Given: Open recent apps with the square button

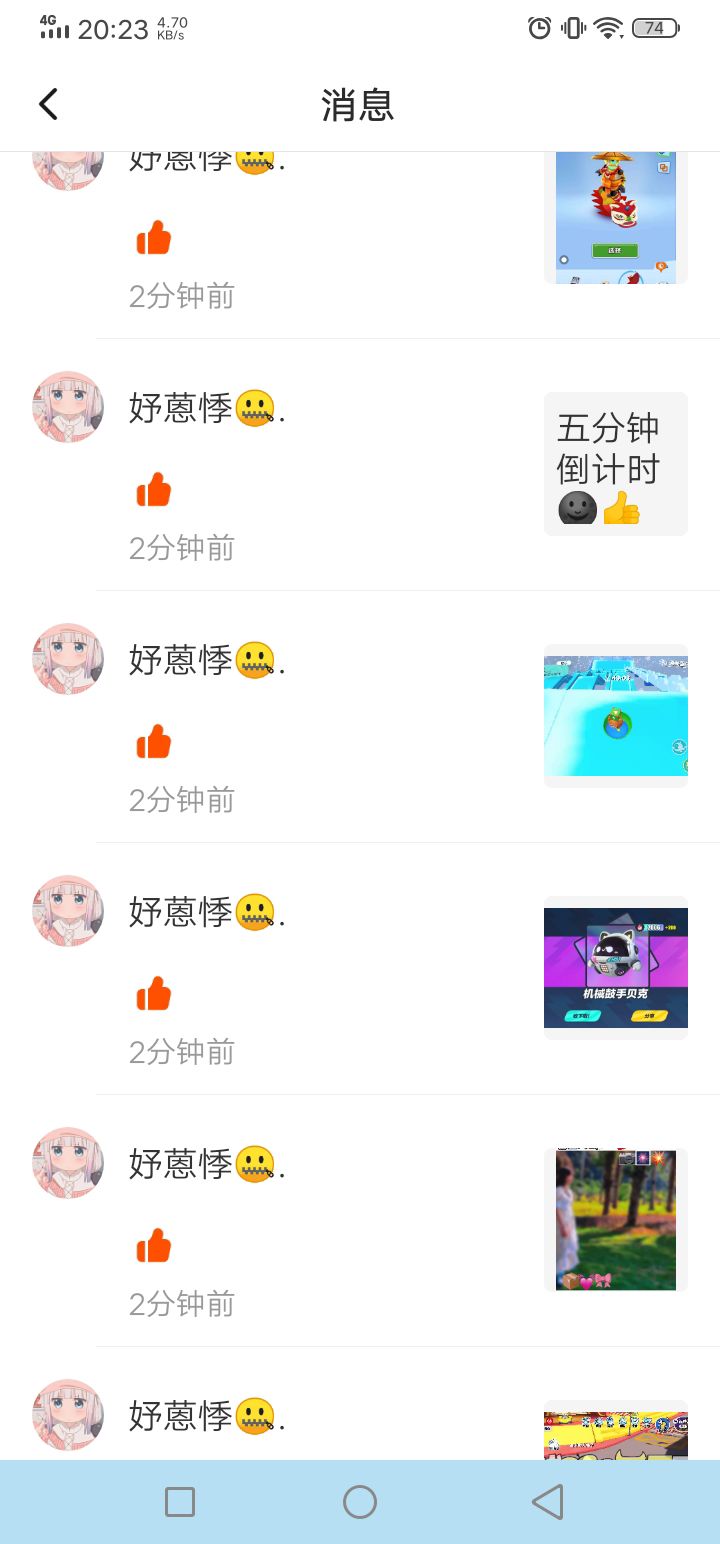Looking at the screenshot, I should click(180, 1501).
